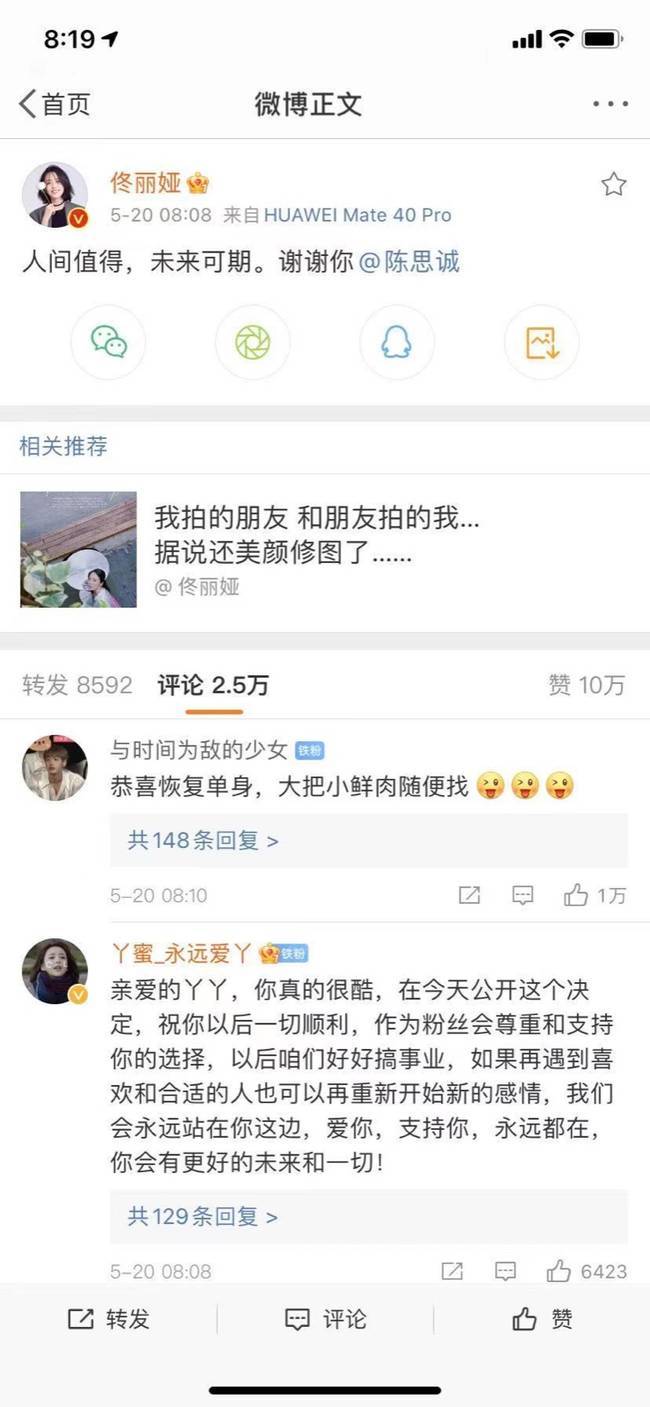Save the post as an image
This screenshot has height=1407, width=650.
[541, 343]
